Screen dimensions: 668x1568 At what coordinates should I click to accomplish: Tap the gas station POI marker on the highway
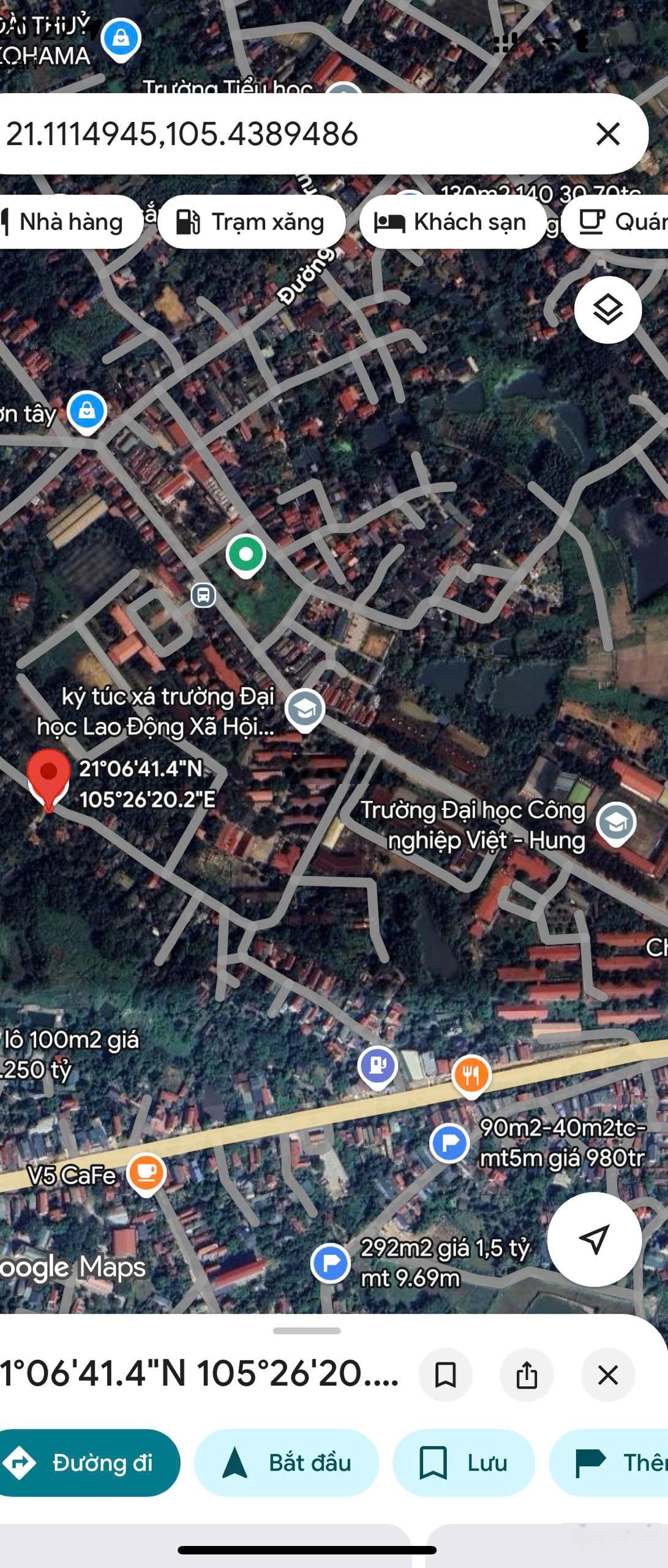click(x=377, y=1064)
